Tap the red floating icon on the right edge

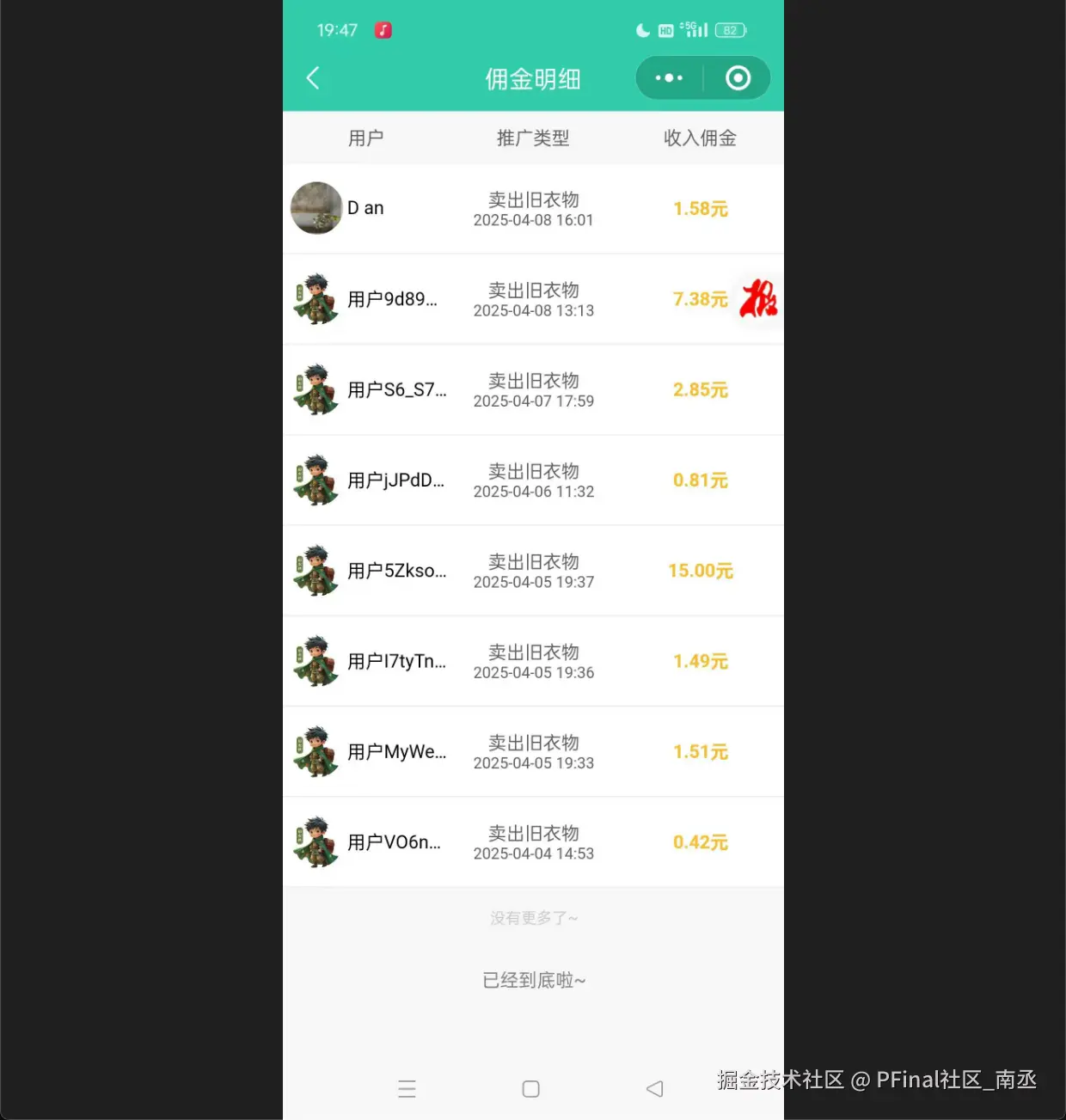click(758, 299)
